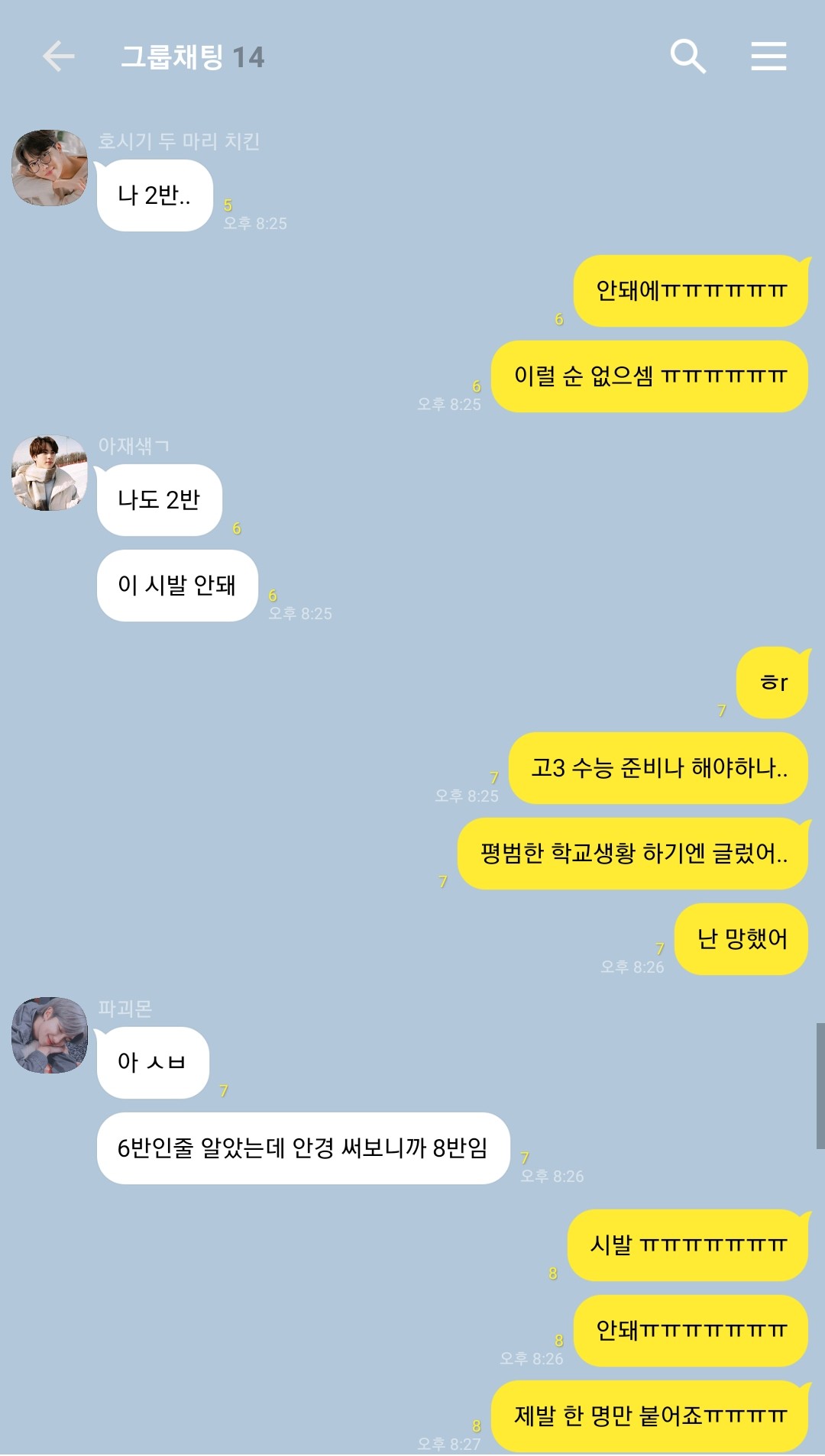Open 아재색ㄱ's profile picture
The image size is (825, 1456).
[50, 473]
